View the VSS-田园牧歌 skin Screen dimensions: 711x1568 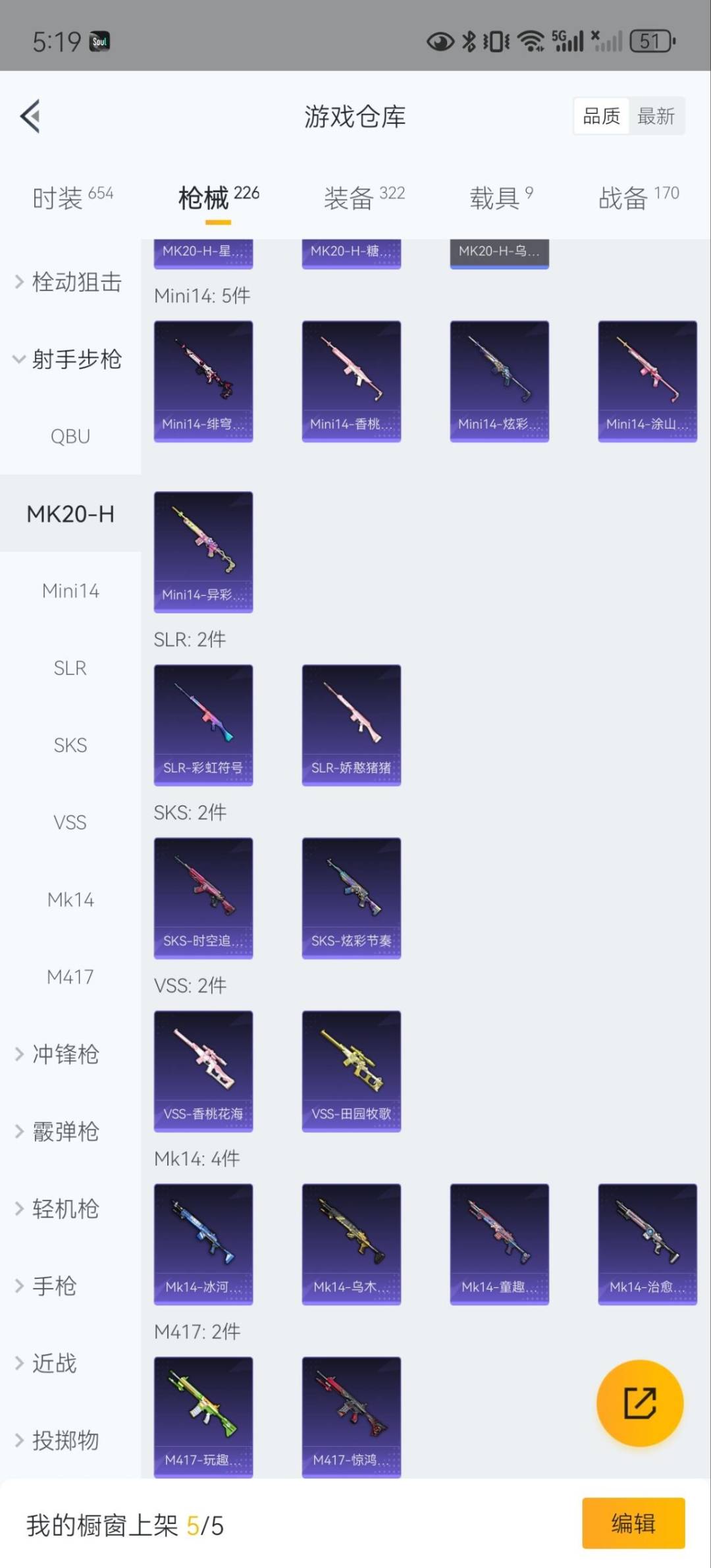tap(351, 1071)
